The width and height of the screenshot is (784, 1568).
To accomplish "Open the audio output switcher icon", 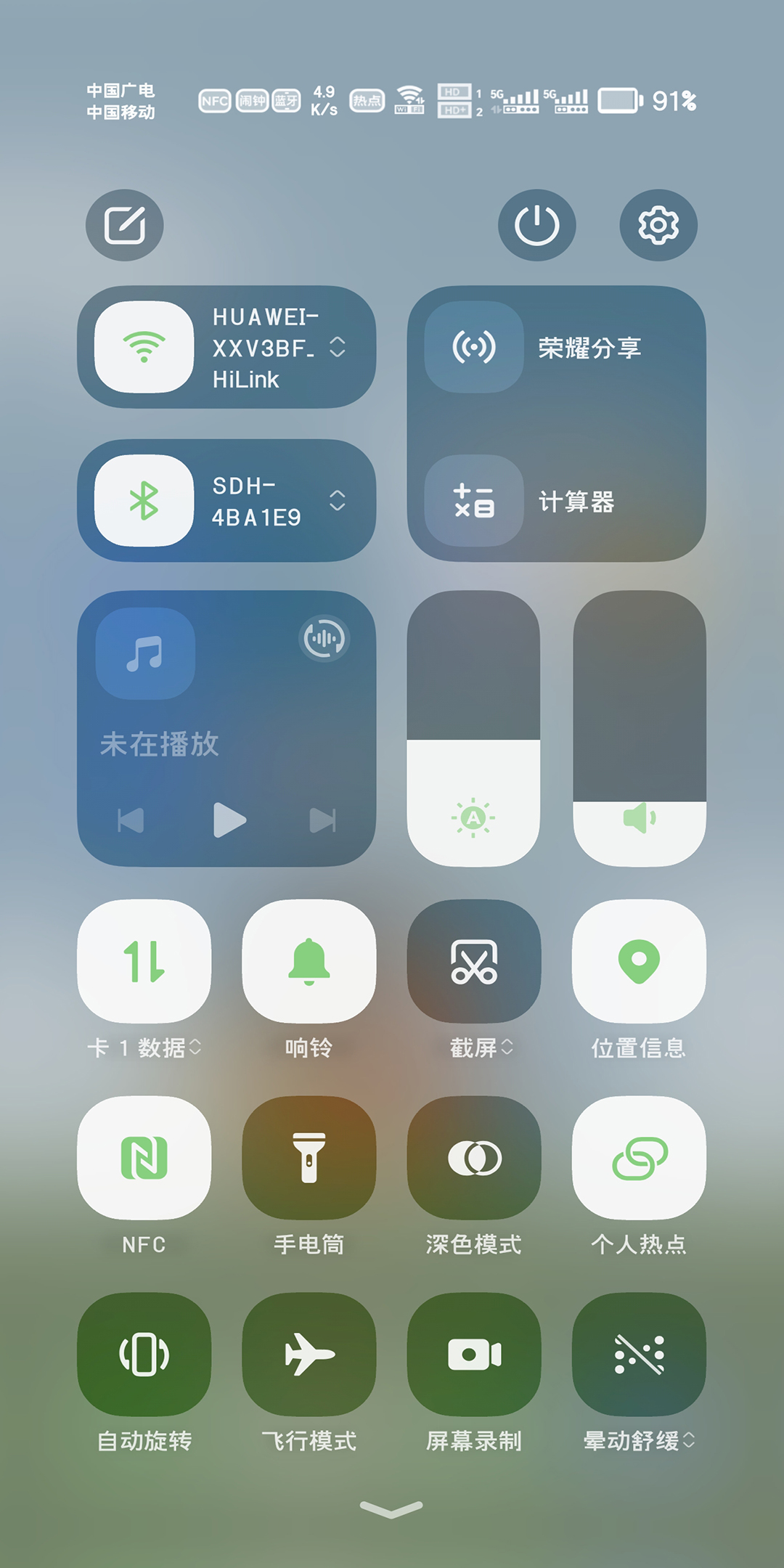I will (x=324, y=639).
